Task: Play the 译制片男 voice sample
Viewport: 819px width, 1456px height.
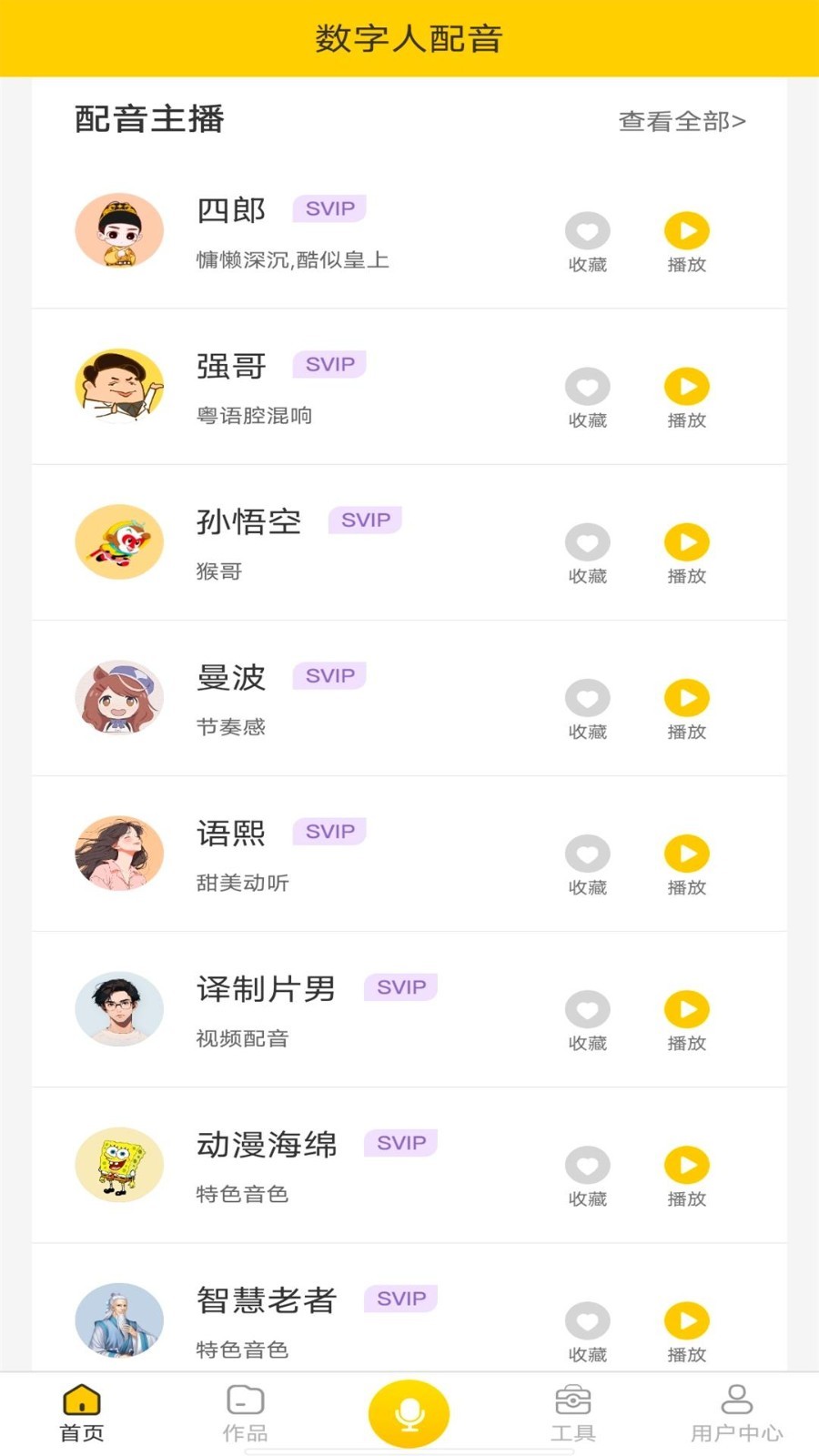Action: 686,1009
